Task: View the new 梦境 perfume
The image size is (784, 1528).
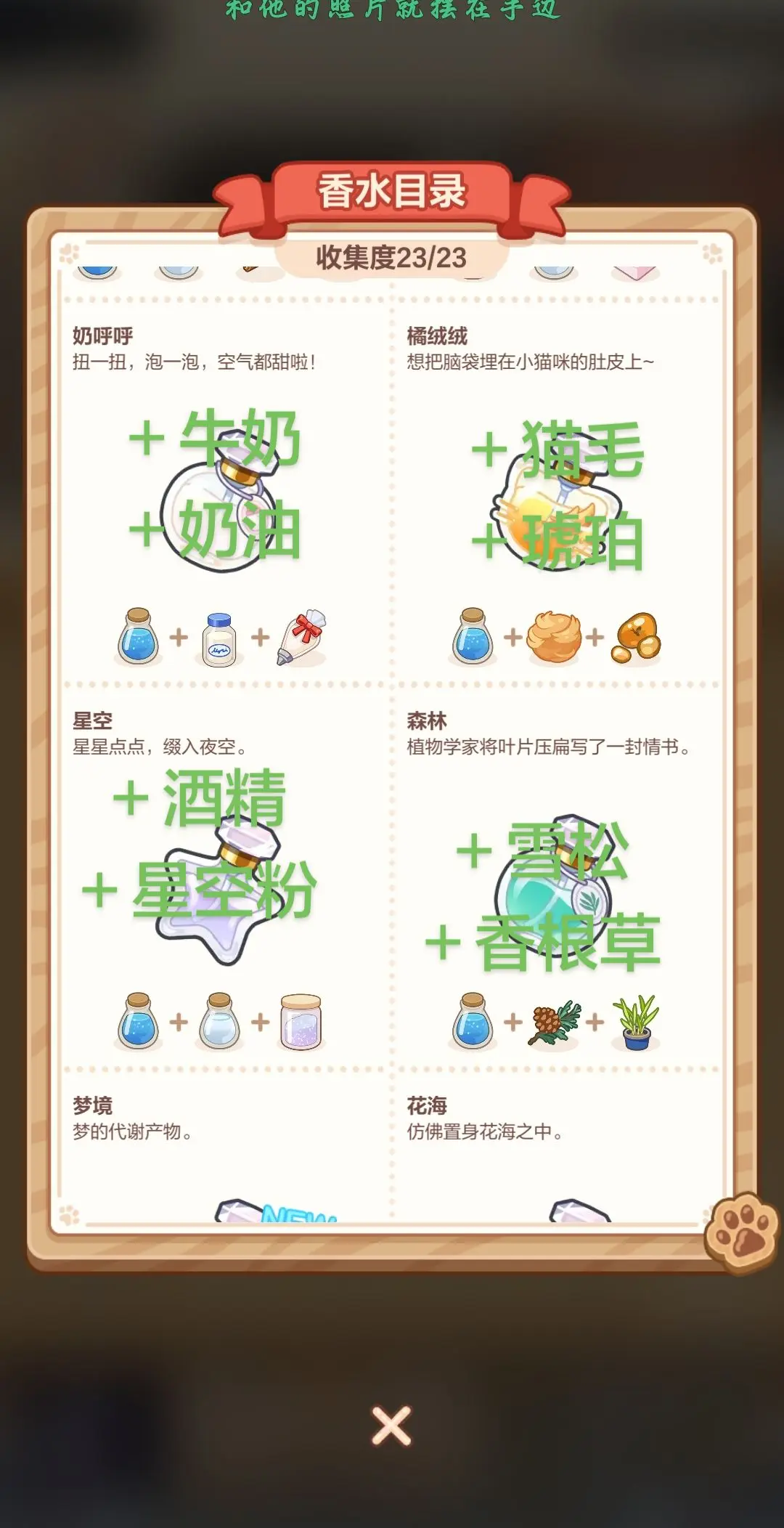Action: coord(224,1149)
